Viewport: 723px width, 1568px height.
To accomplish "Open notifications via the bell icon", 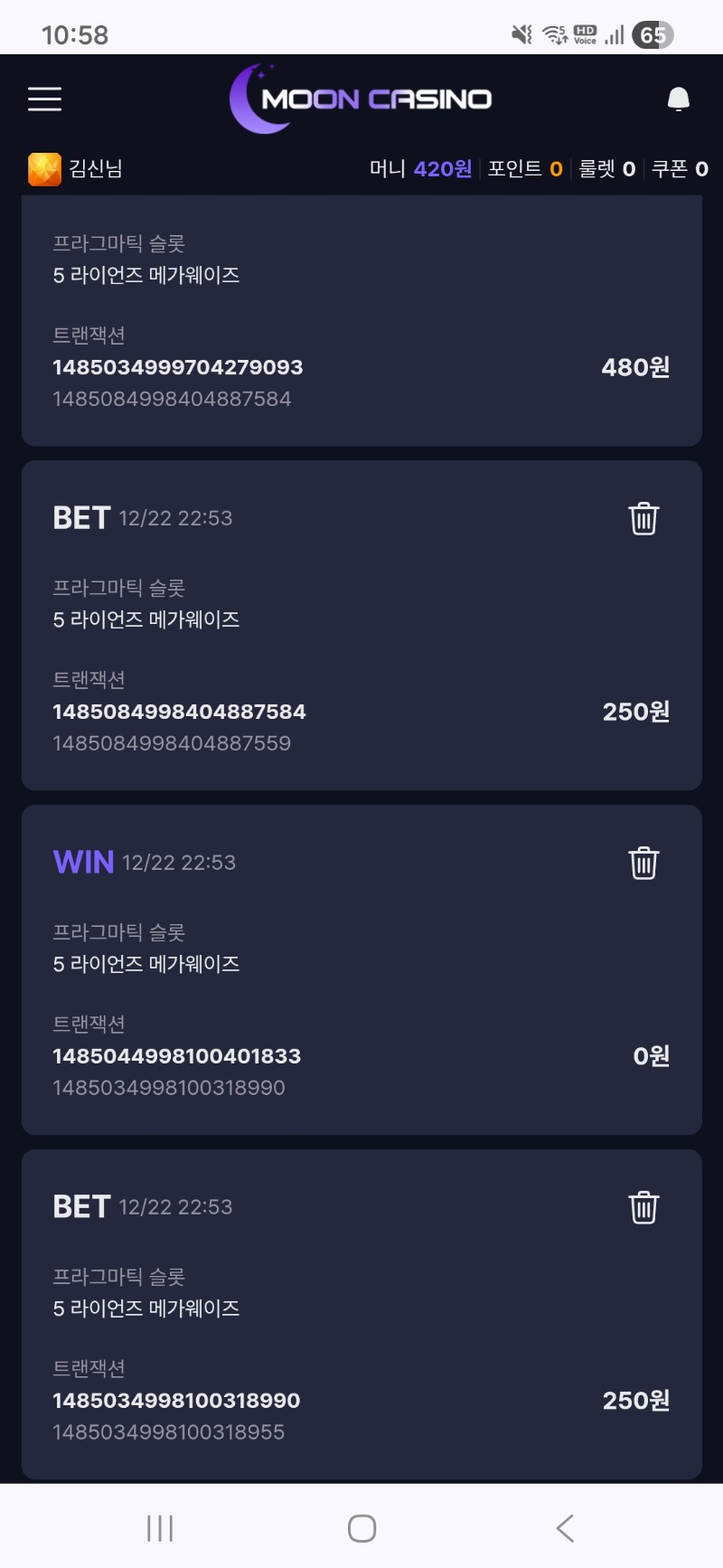I will 677,99.
